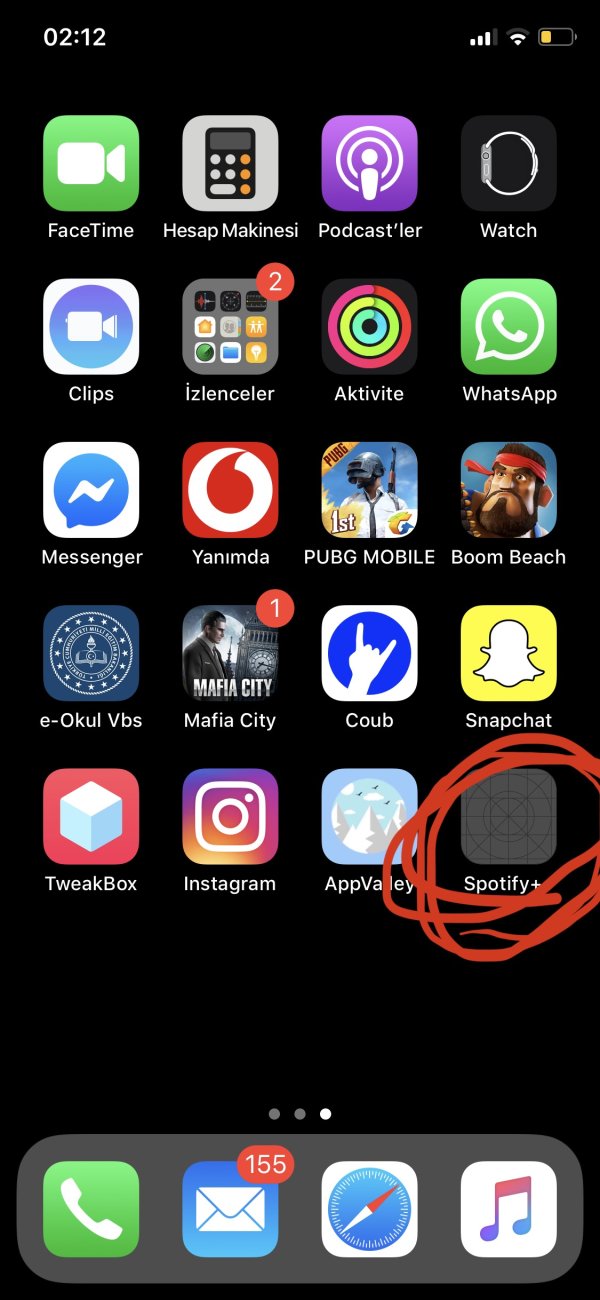This screenshot has width=600, height=1300.
Task: Open the FaceTime app
Action: [91, 163]
